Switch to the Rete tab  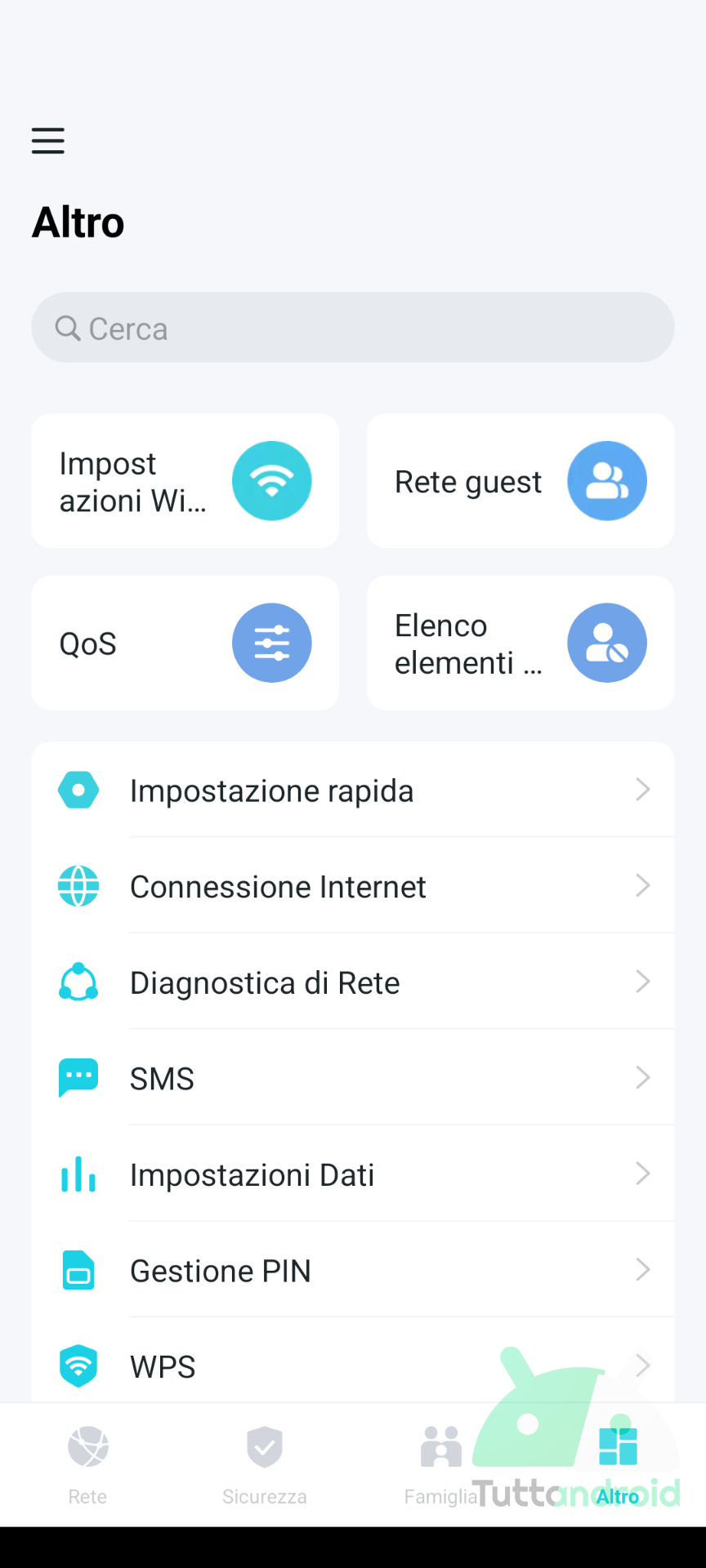[x=88, y=1465]
